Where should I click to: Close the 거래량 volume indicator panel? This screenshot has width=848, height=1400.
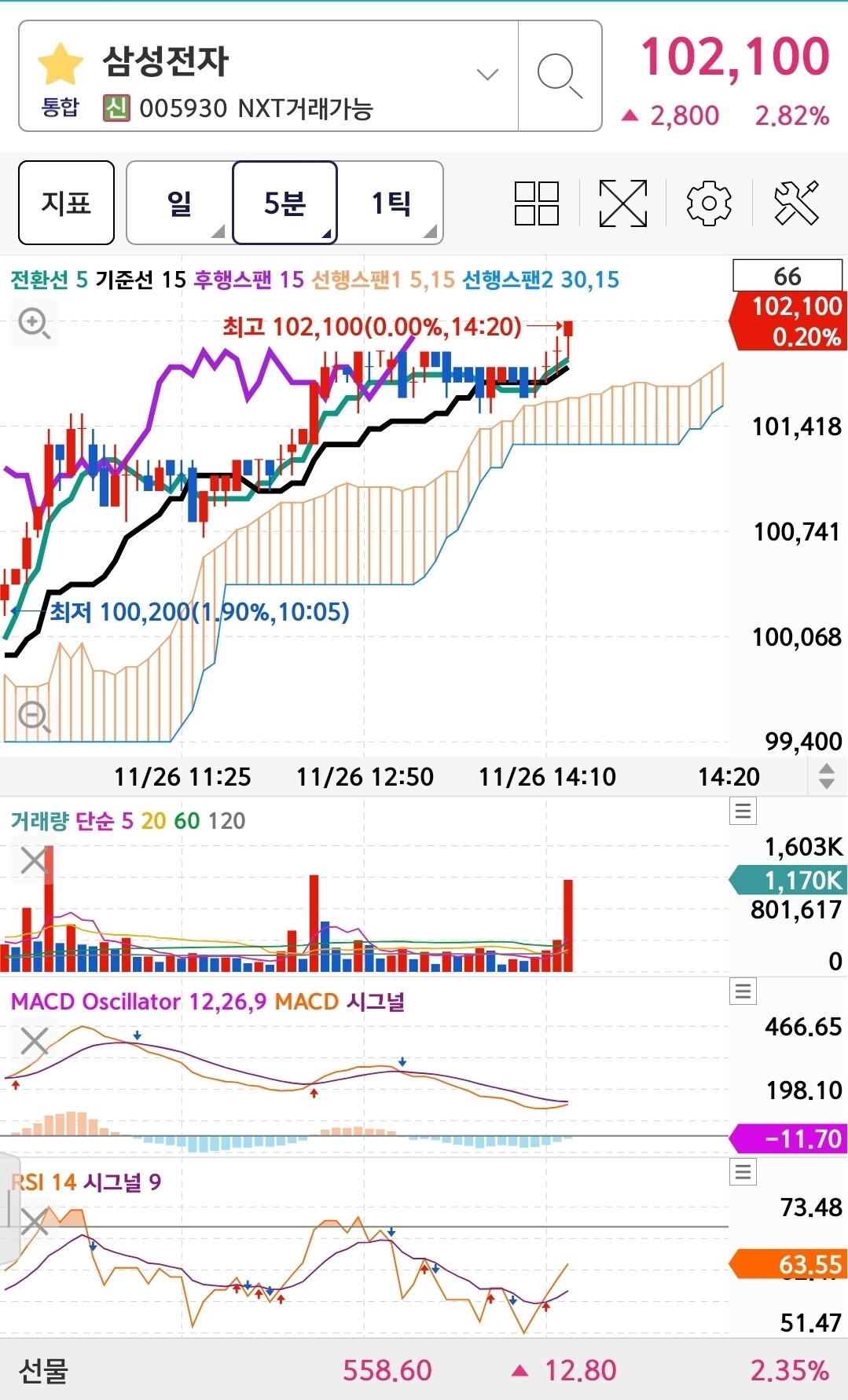point(34,860)
